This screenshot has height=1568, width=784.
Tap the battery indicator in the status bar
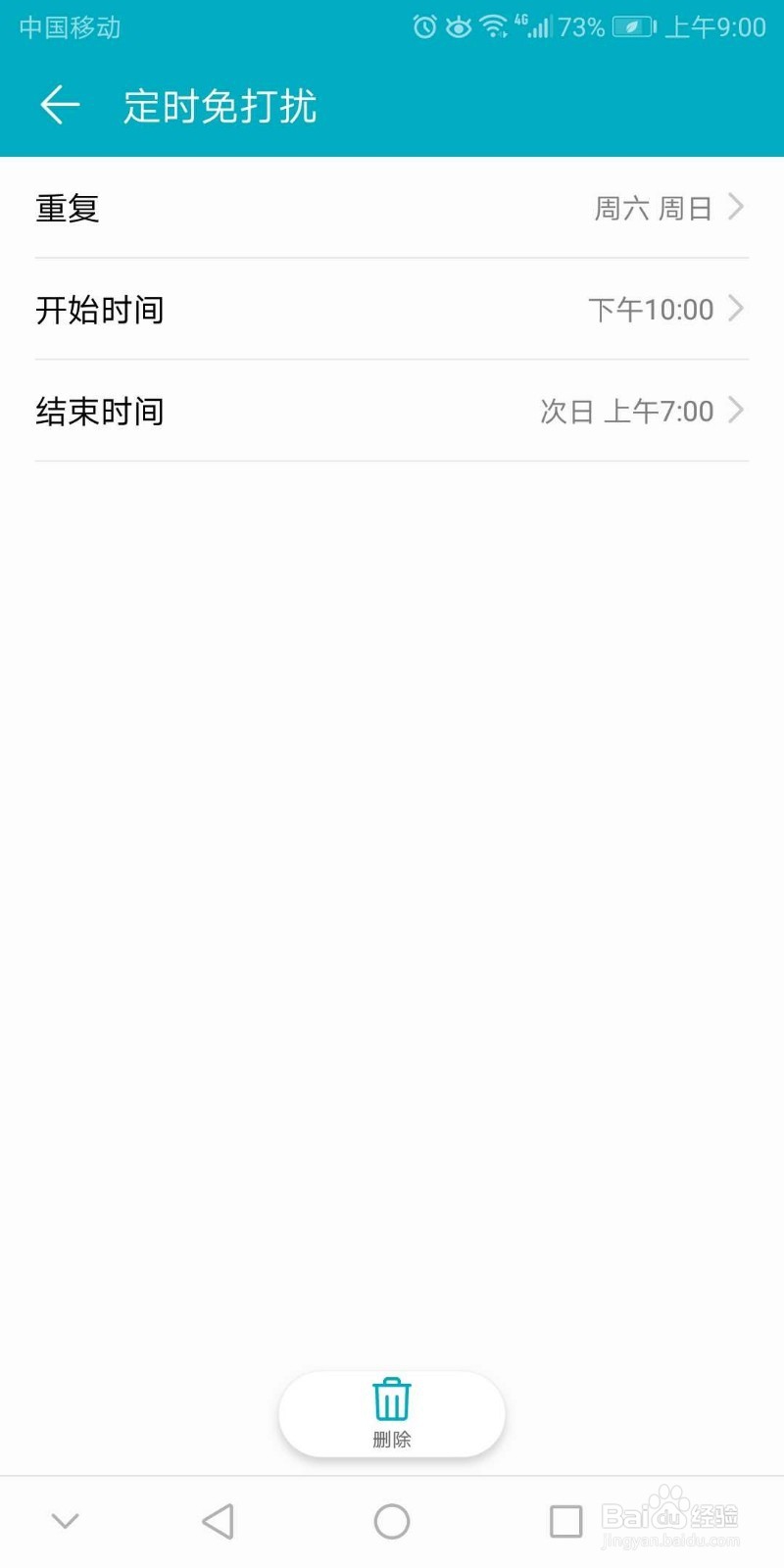pyautogui.click(x=633, y=27)
